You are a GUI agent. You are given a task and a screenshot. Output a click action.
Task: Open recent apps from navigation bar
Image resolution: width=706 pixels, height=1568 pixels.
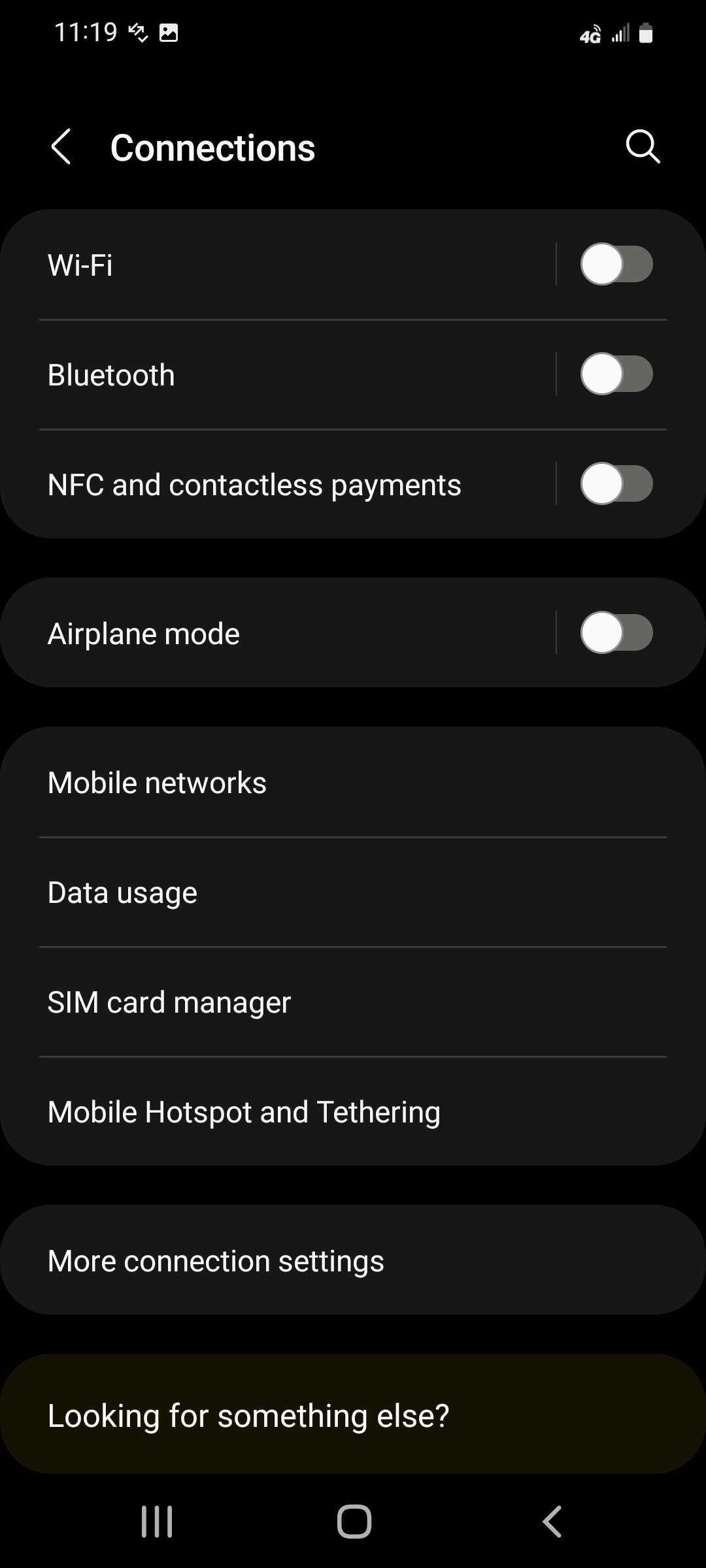tap(157, 1522)
